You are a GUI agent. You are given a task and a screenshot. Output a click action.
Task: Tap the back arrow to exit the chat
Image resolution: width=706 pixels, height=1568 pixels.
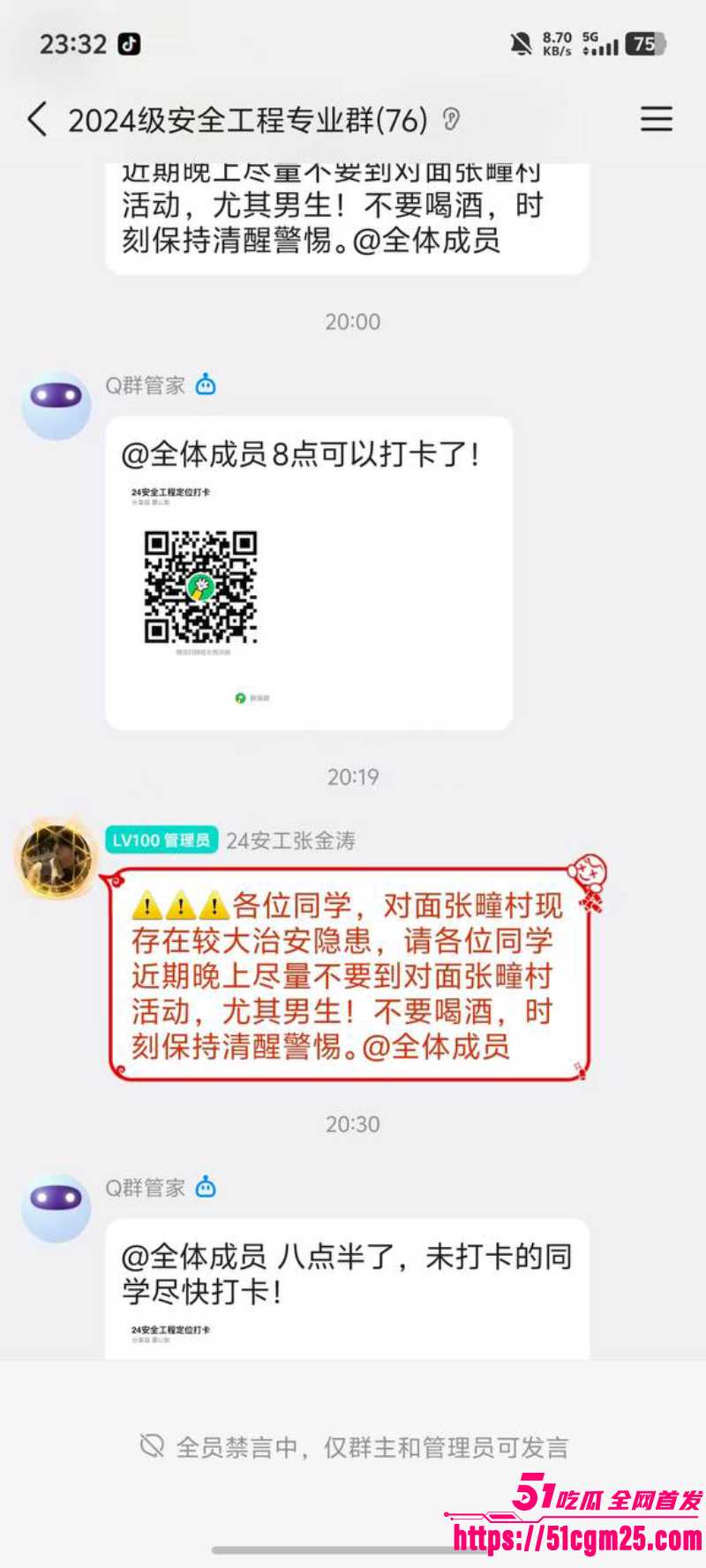[x=35, y=117]
